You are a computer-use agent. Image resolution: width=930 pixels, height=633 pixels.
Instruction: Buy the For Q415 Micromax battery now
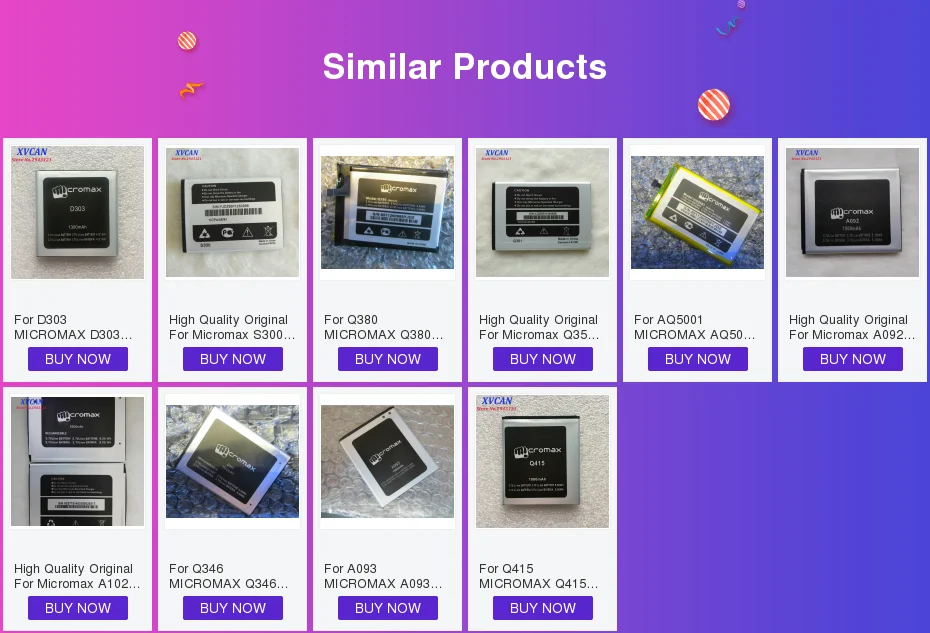543,608
